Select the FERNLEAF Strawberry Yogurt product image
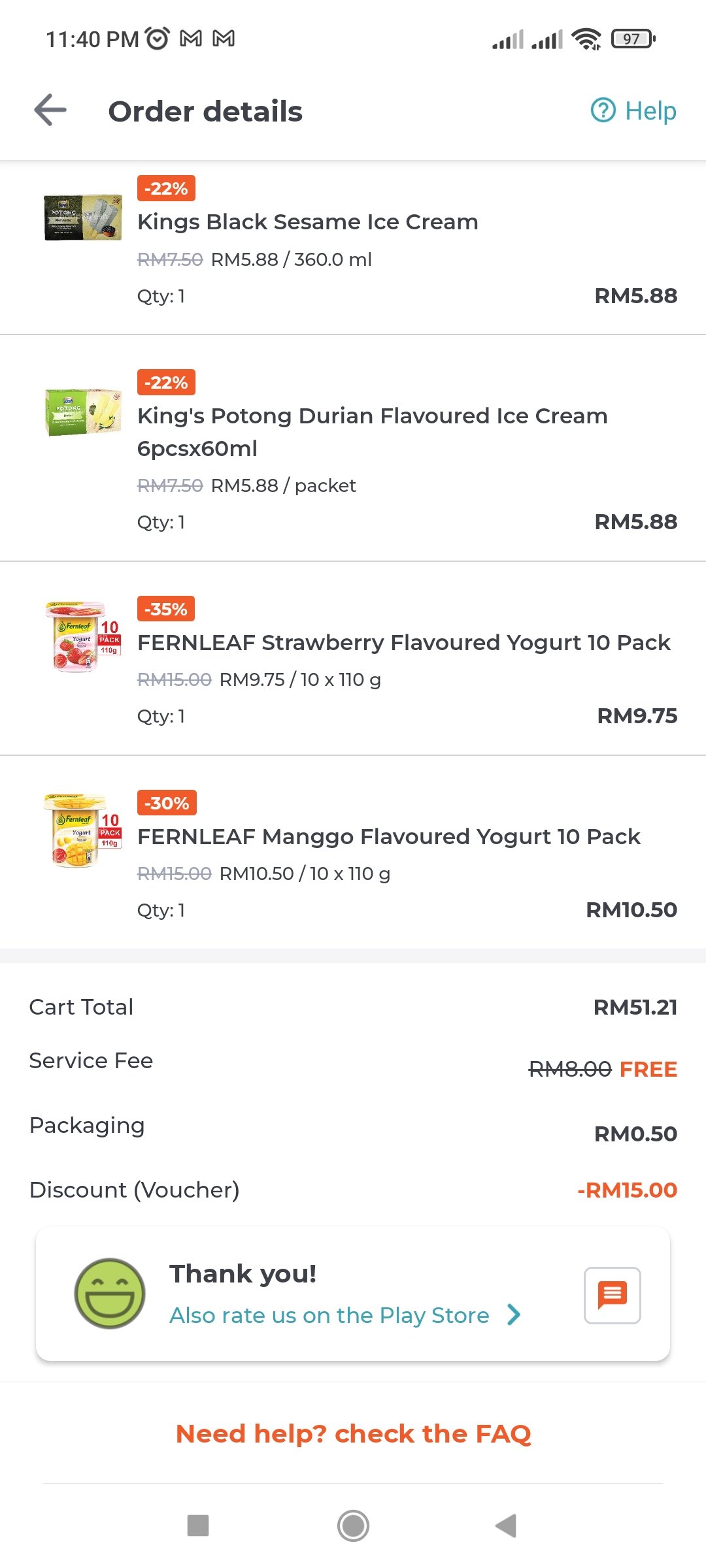Image resolution: width=706 pixels, height=1568 pixels. pos(77,637)
